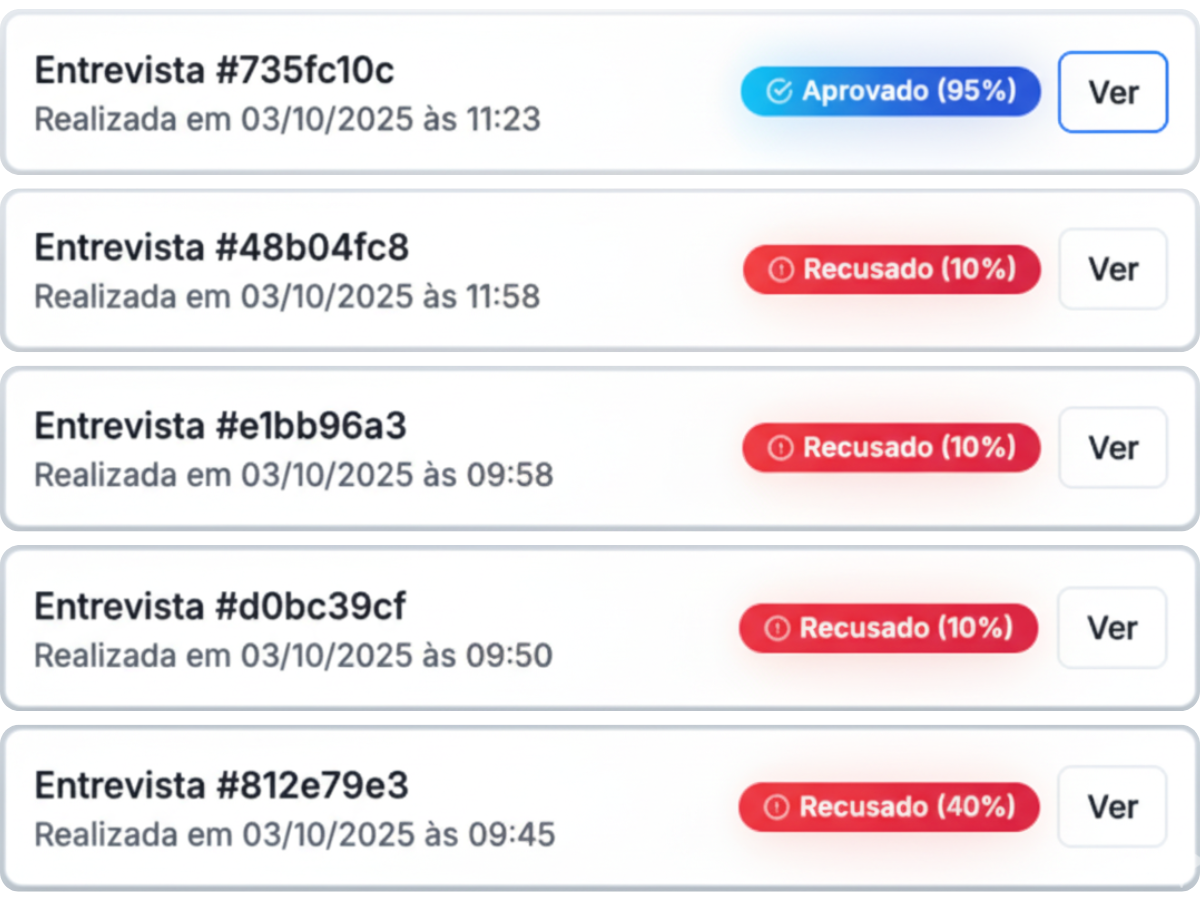This screenshot has height=899, width=1200.
Task: Open interview #812e79e3 via Ver
Action: [1111, 806]
